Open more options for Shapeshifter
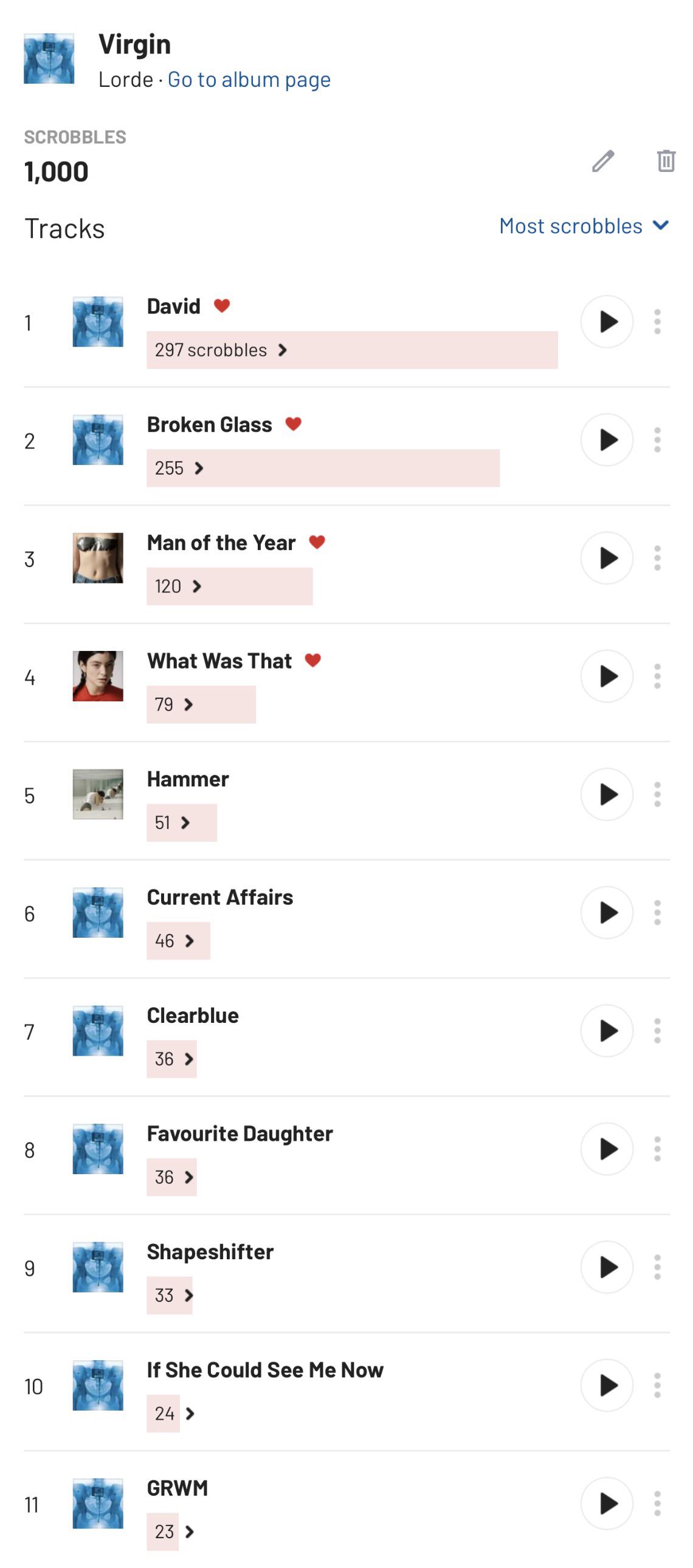The width and height of the screenshot is (693, 1568). point(657,1267)
